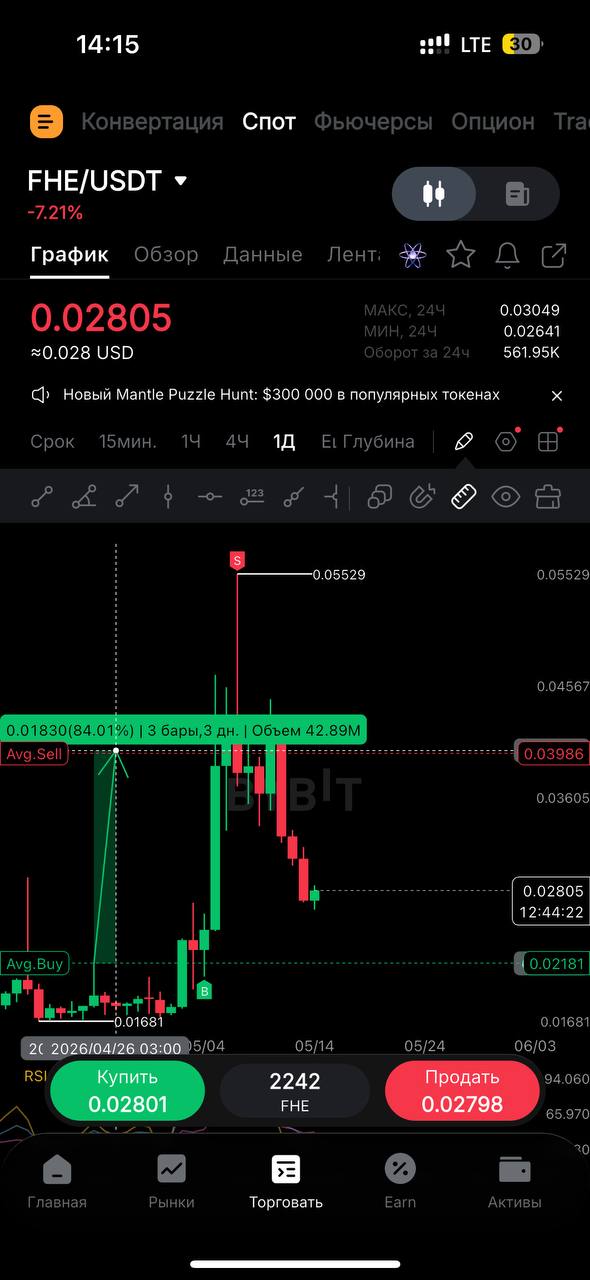This screenshot has width=590, height=1280.
Task: Dismiss the Mantle Puzzle Hunt banner
Action: (557, 396)
